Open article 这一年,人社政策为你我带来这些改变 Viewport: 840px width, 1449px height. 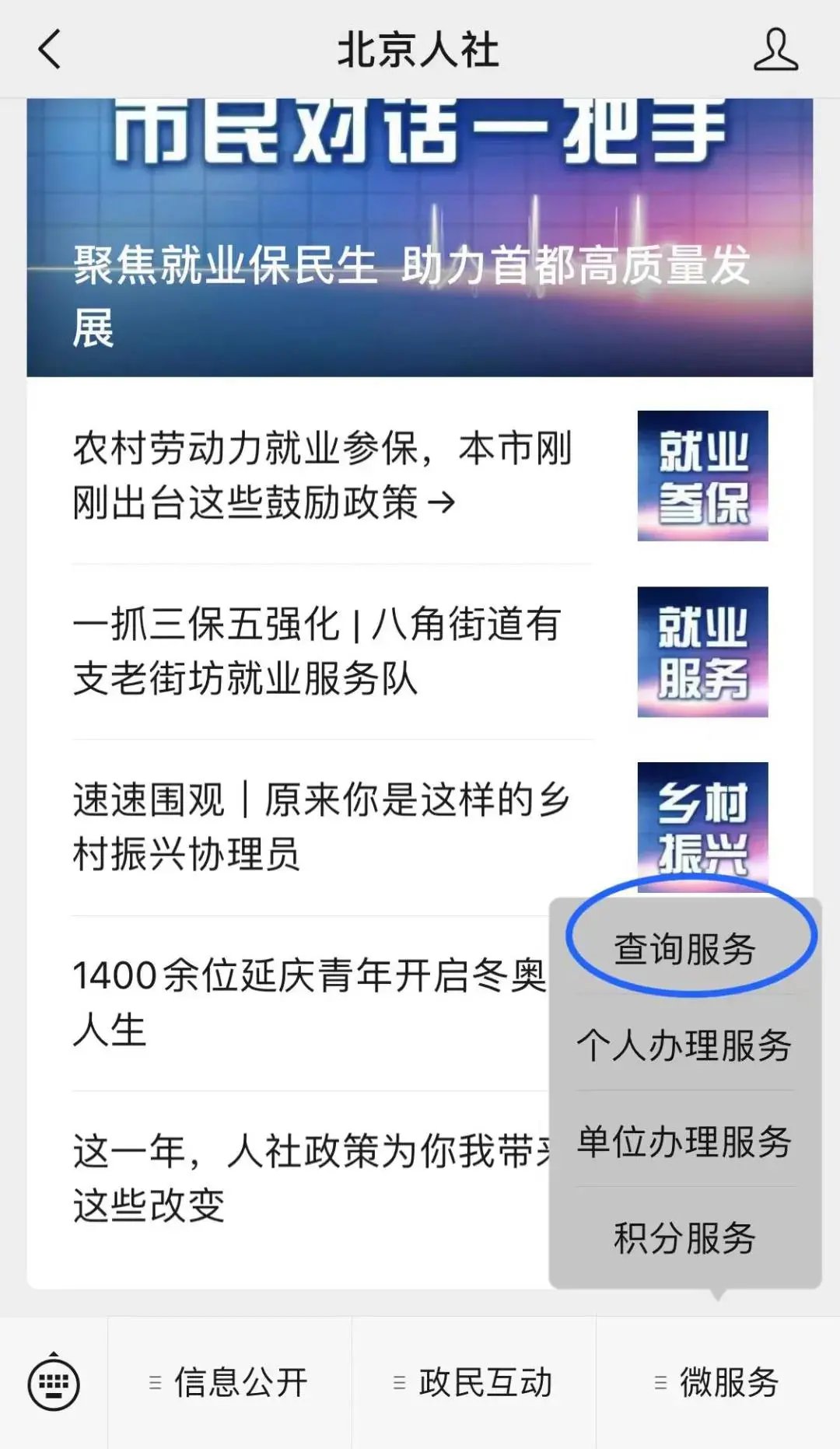click(x=310, y=1178)
